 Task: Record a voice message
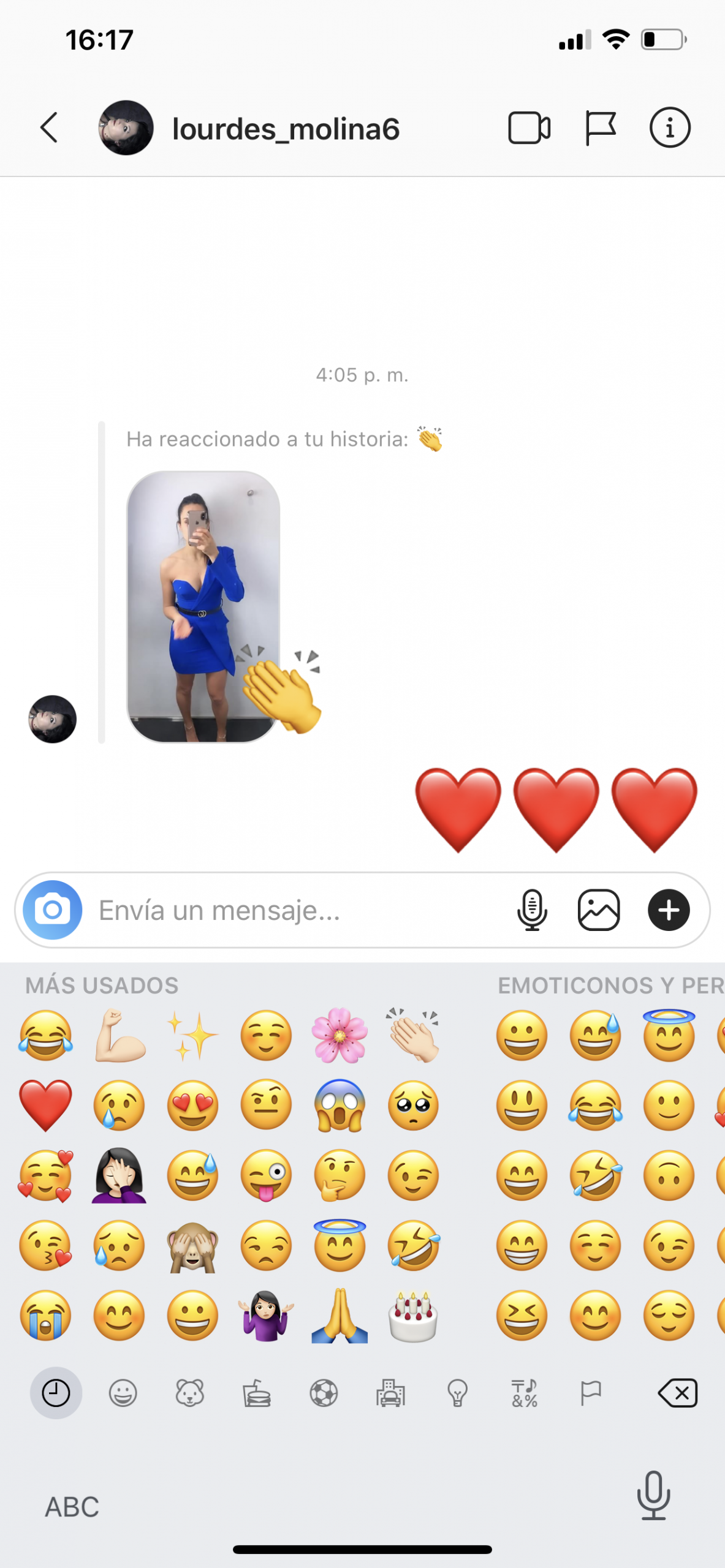pyautogui.click(x=532, y=910)
